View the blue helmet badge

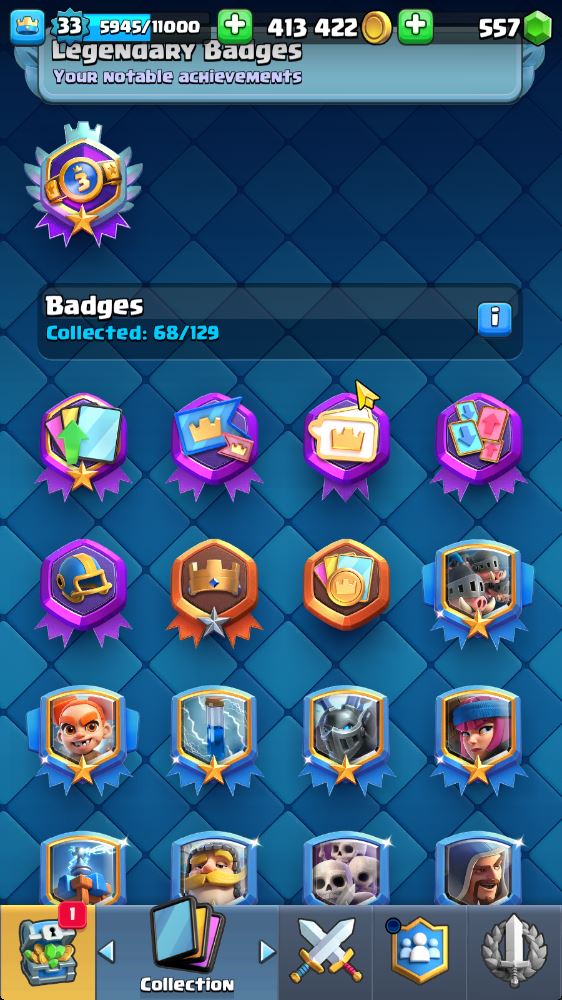pos(84,592)
